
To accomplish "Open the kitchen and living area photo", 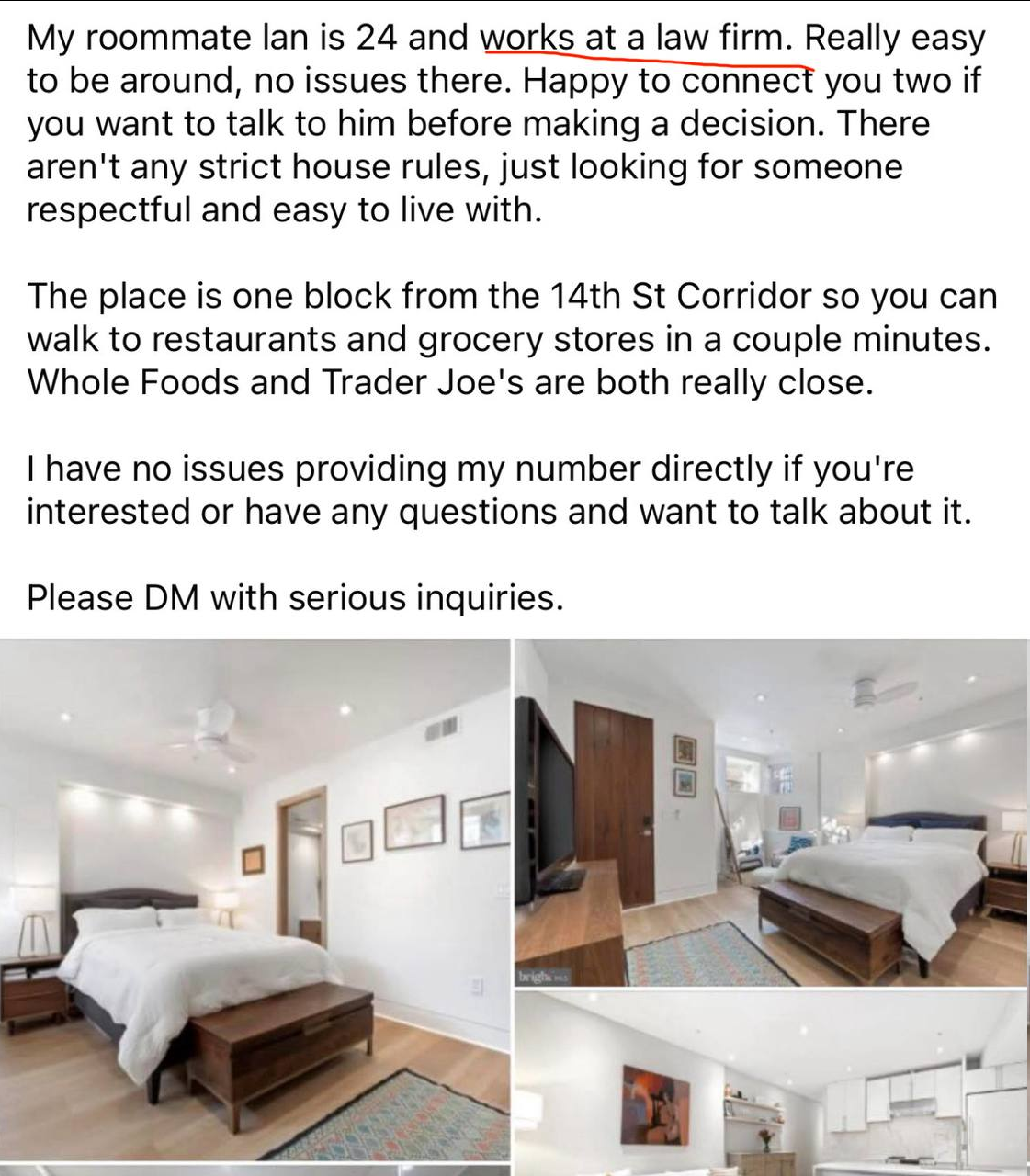I will pyautogui.click(x=772, y=1083).
